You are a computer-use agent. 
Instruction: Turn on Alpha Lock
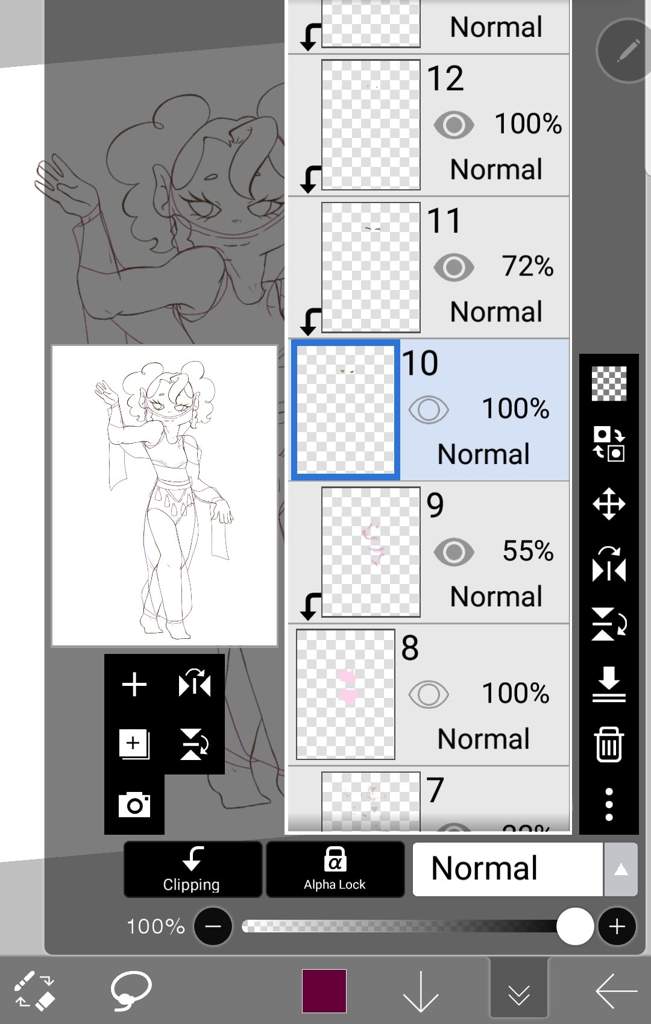tap(335, 868)
